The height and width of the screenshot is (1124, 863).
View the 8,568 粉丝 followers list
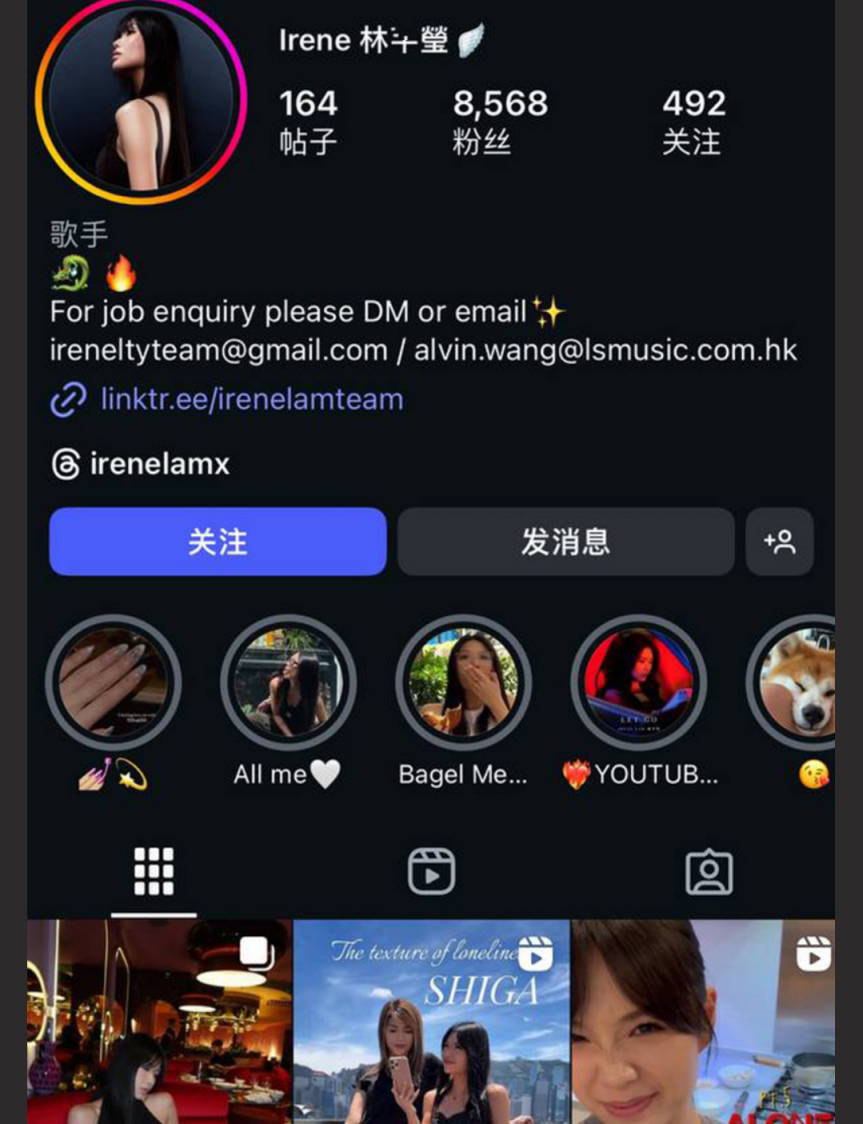tap(499, 121)
